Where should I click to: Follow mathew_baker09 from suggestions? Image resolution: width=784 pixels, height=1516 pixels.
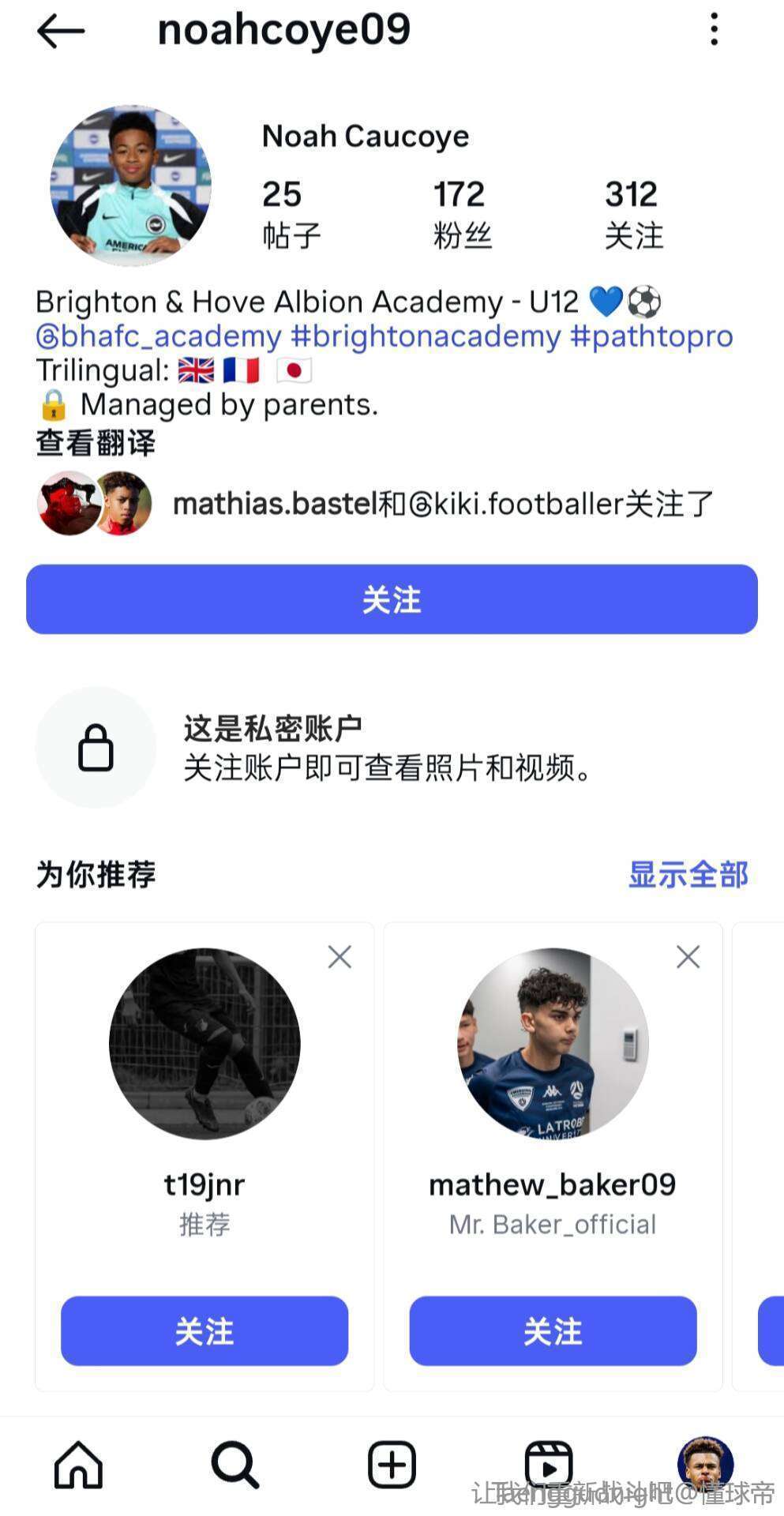tap(553, 1330)
